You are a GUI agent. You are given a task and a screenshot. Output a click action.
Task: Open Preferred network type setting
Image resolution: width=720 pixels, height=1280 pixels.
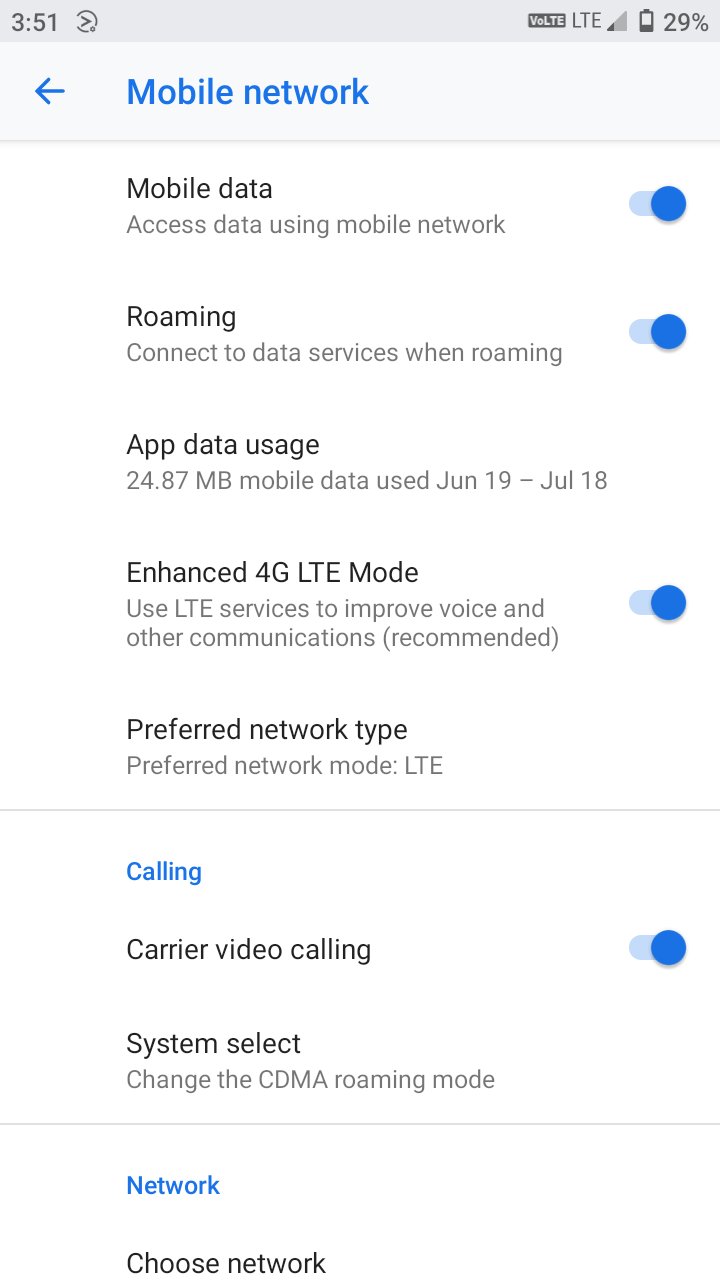(x=360, y=747)
